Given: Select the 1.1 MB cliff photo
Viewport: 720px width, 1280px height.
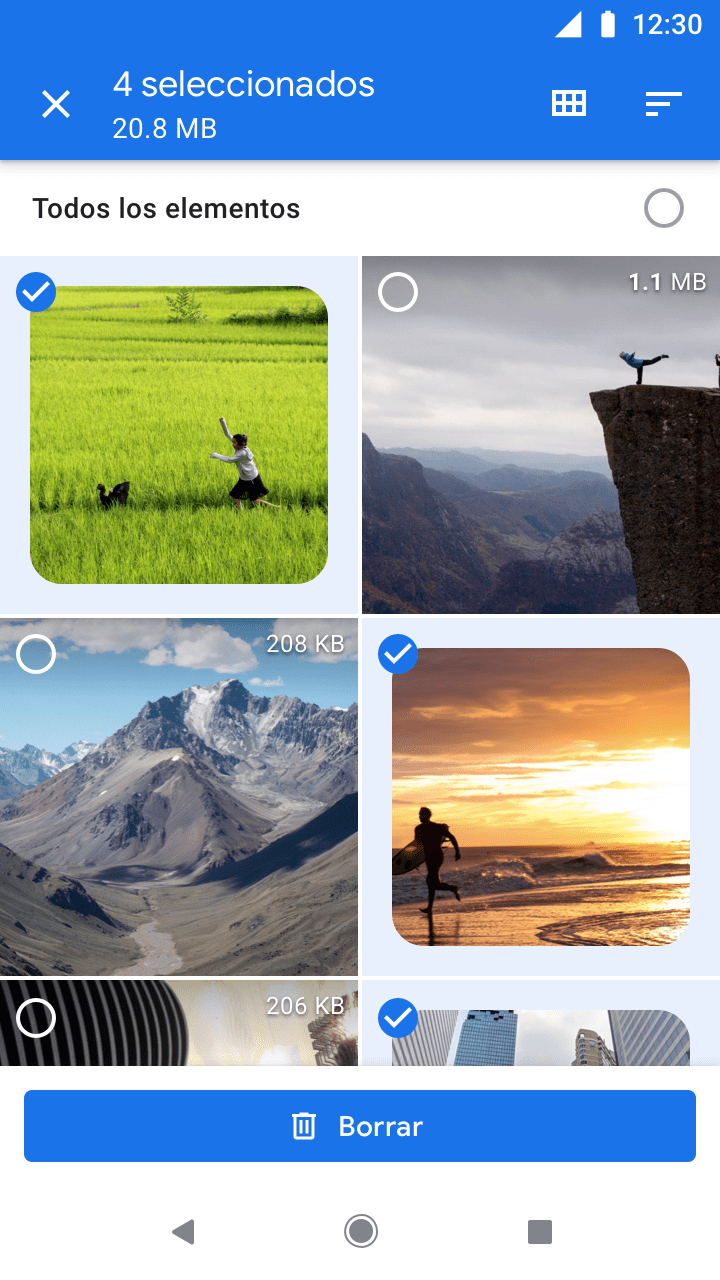Looking at the screenshot, I should [x=398, y=293].
